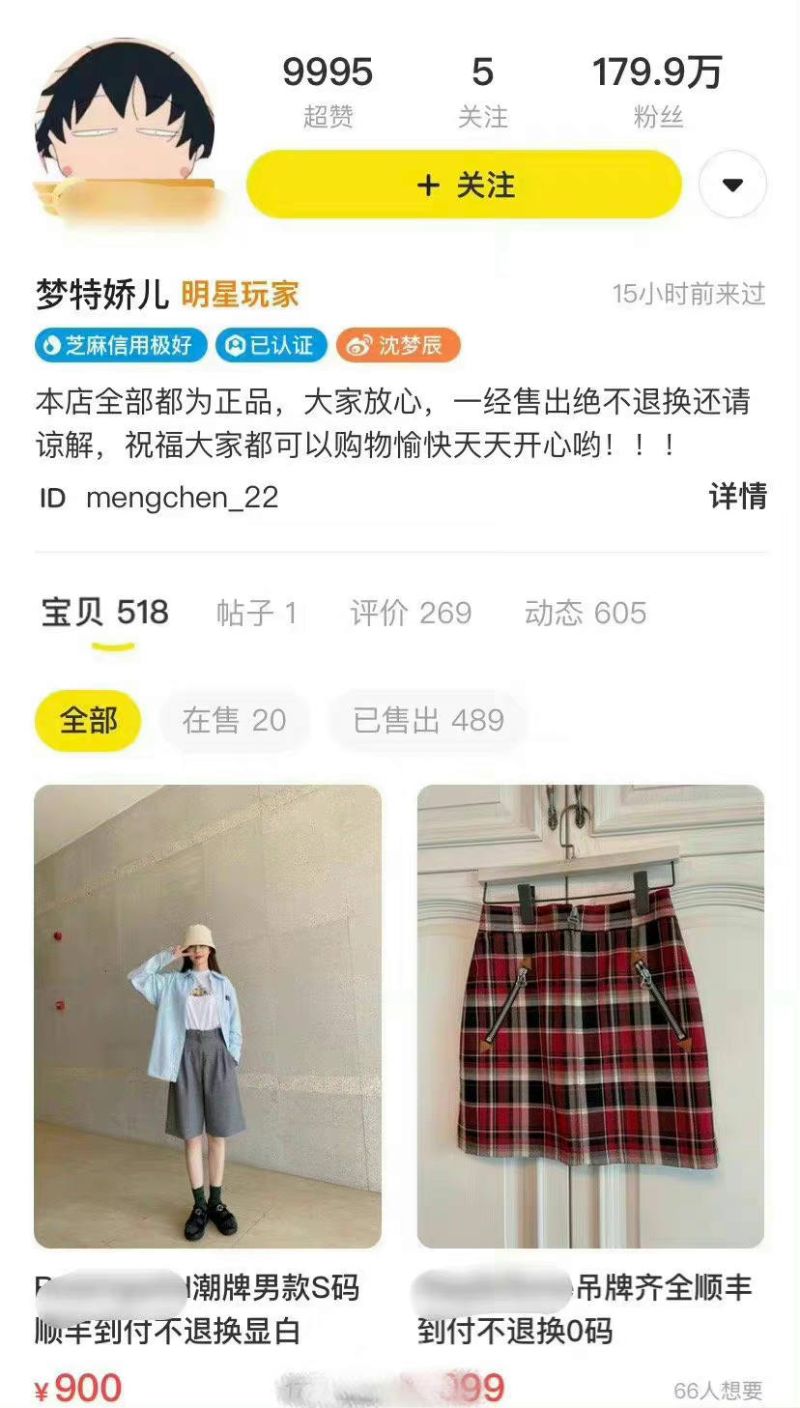Select the 宝贝 tab
Viewport: 800px width, 1408px height.
coord(104,613)
